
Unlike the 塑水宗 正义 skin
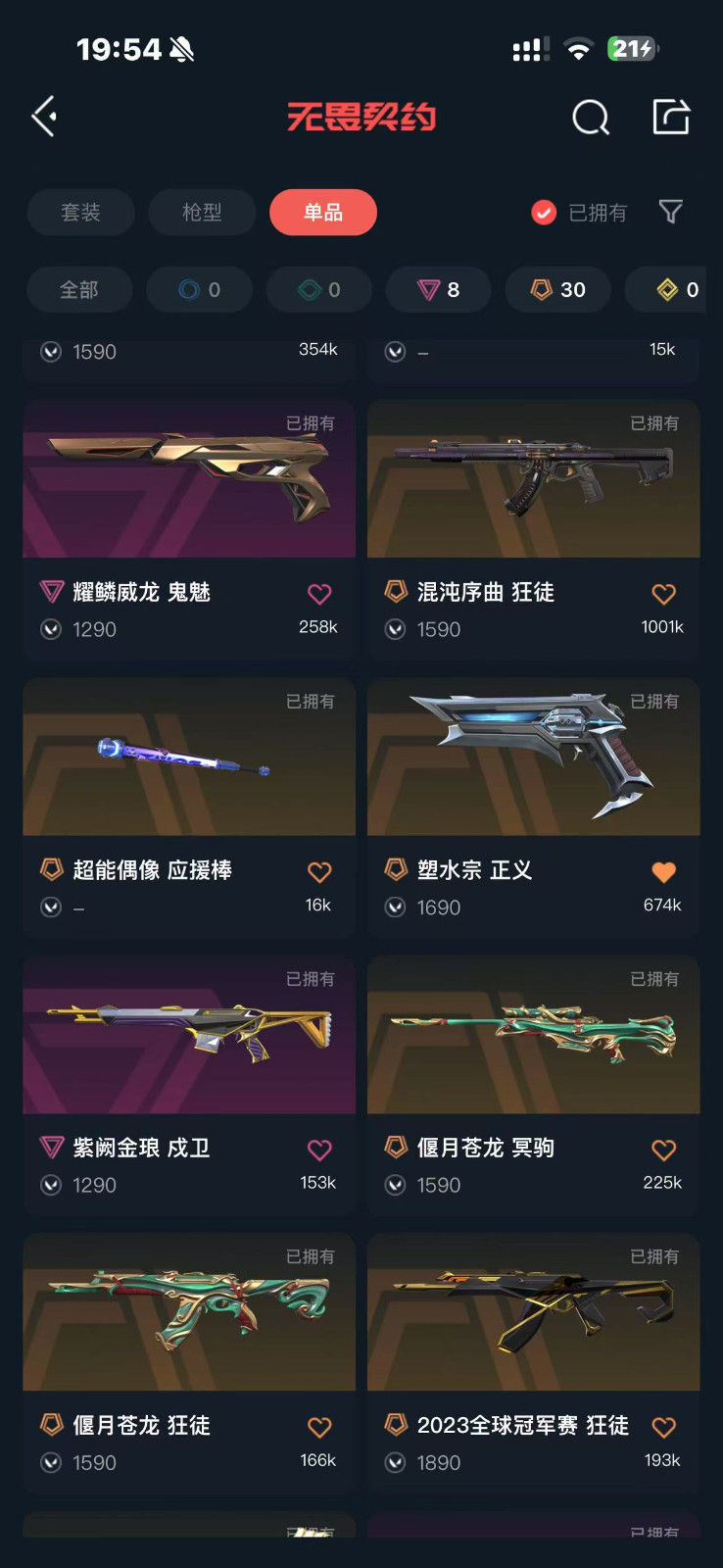click(664, 872)
